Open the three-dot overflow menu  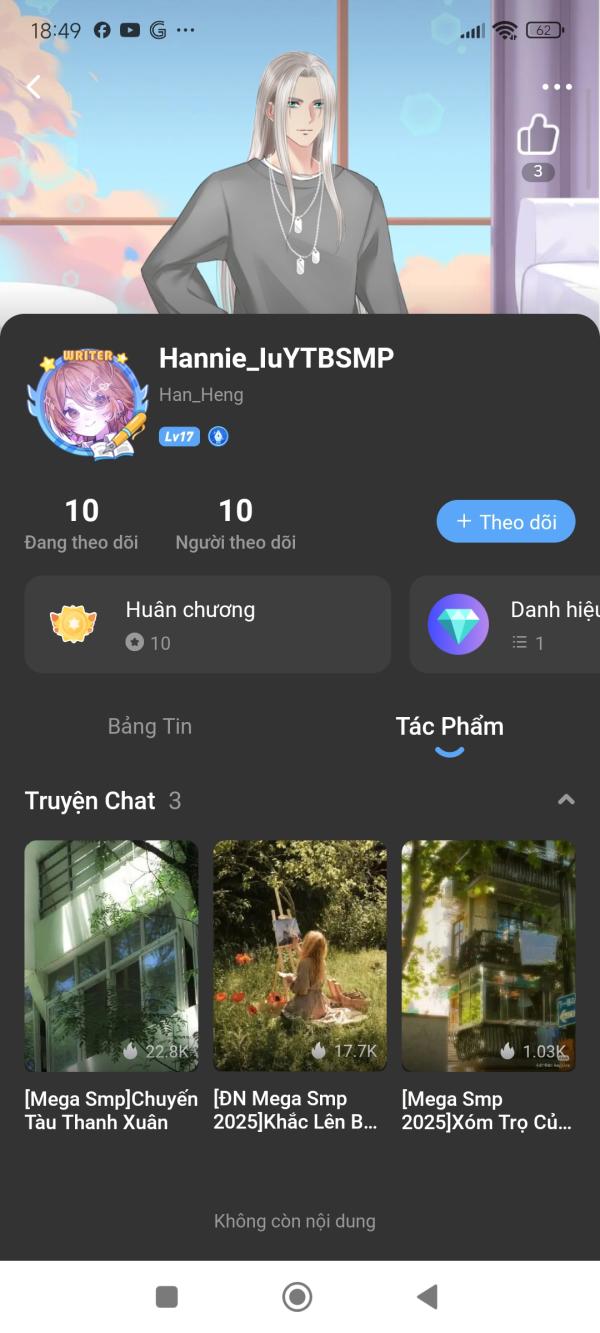point(557,87)
